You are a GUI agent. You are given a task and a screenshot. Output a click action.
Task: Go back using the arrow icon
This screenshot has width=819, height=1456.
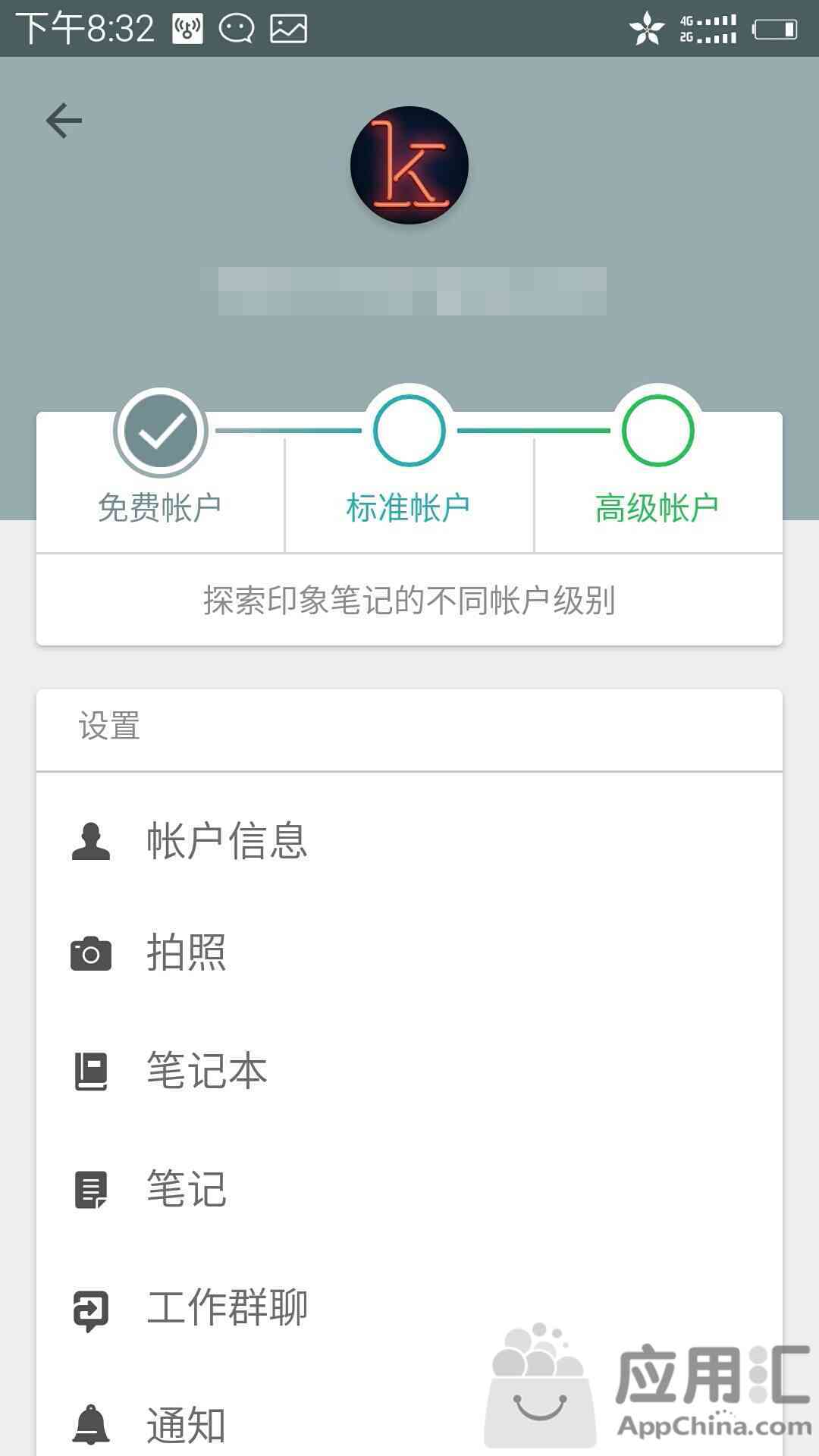pos(64,121)
